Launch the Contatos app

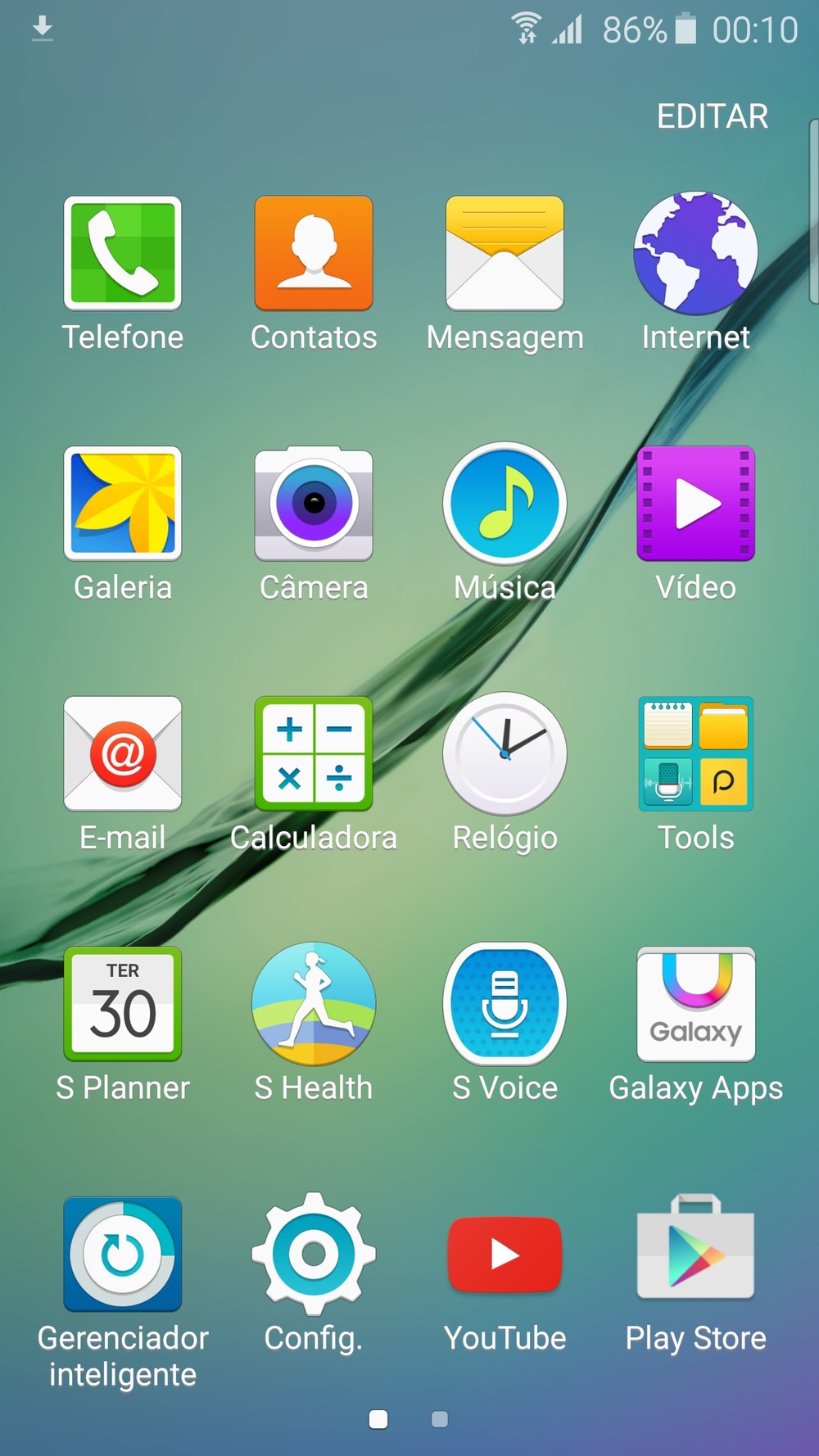[314, 254]
